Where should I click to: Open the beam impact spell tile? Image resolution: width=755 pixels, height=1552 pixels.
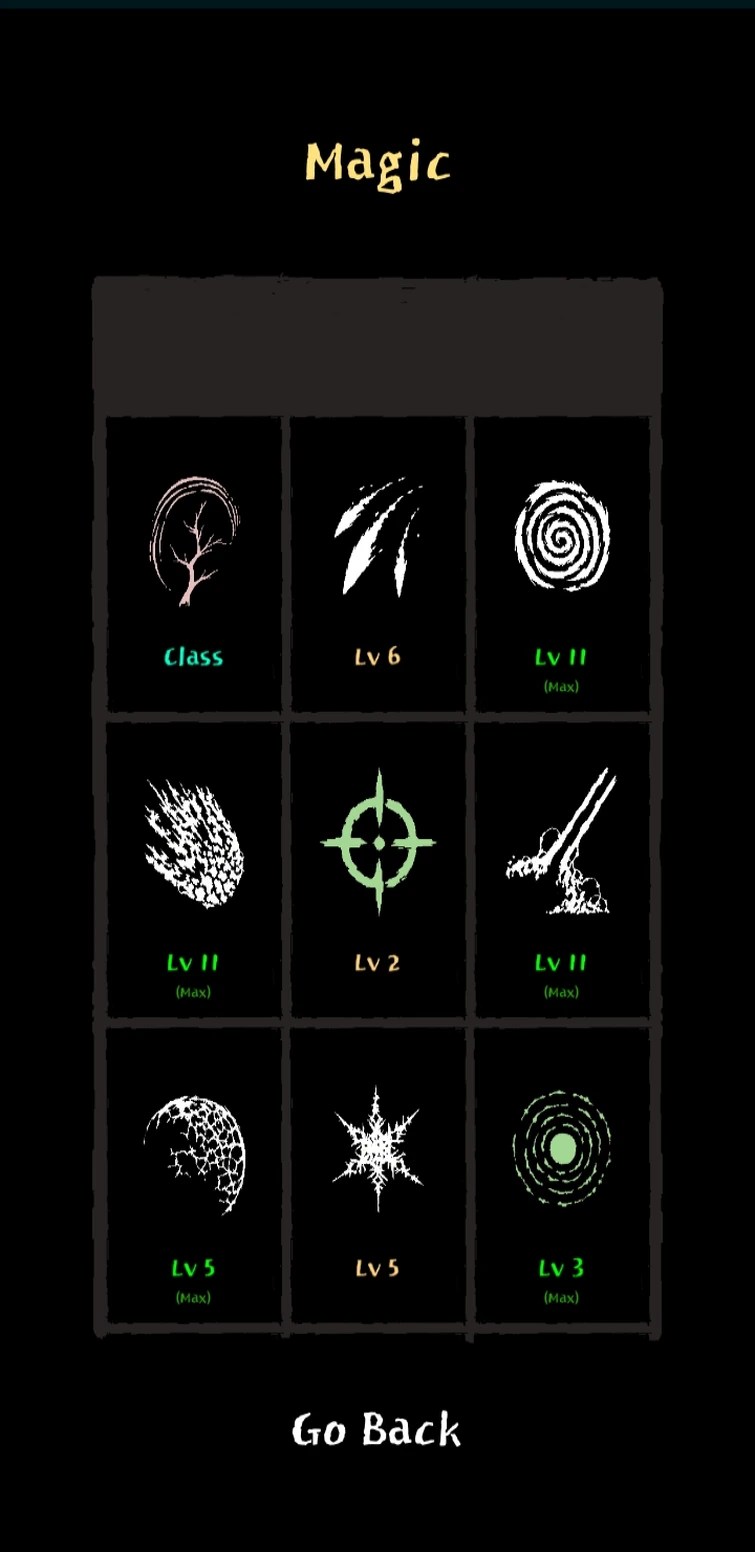coord(562,868)
